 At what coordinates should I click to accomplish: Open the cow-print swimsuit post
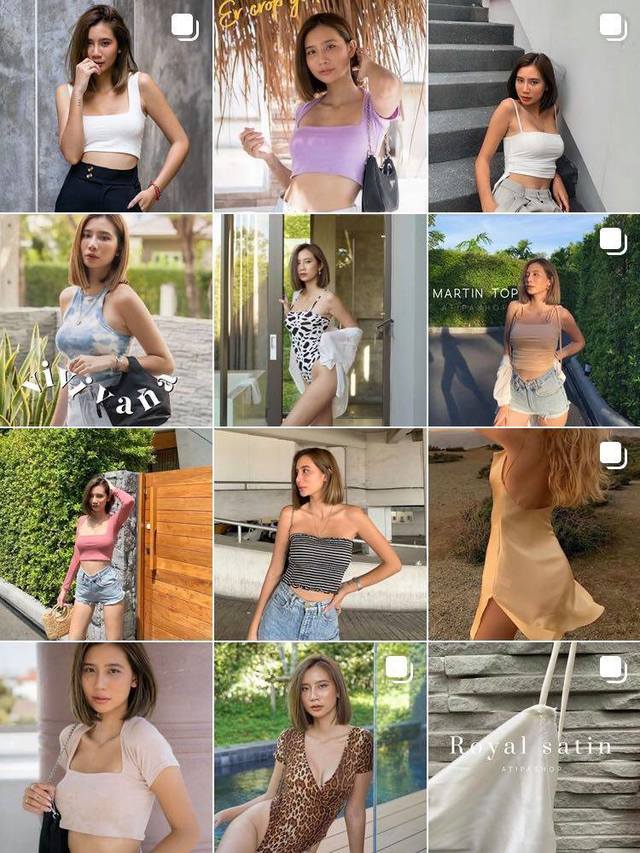click(x=319, y=320)
